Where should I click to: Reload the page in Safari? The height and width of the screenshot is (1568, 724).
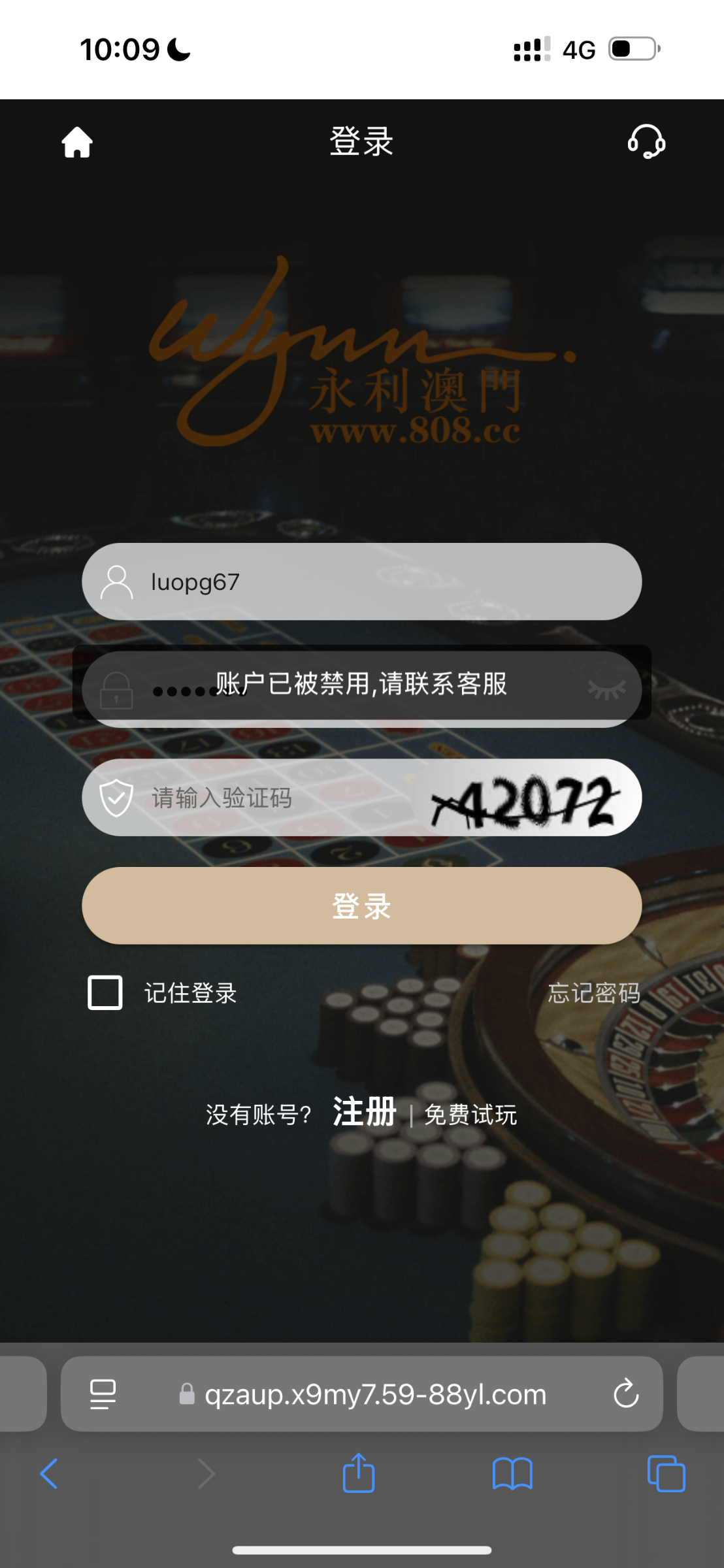click(625, 1394)
